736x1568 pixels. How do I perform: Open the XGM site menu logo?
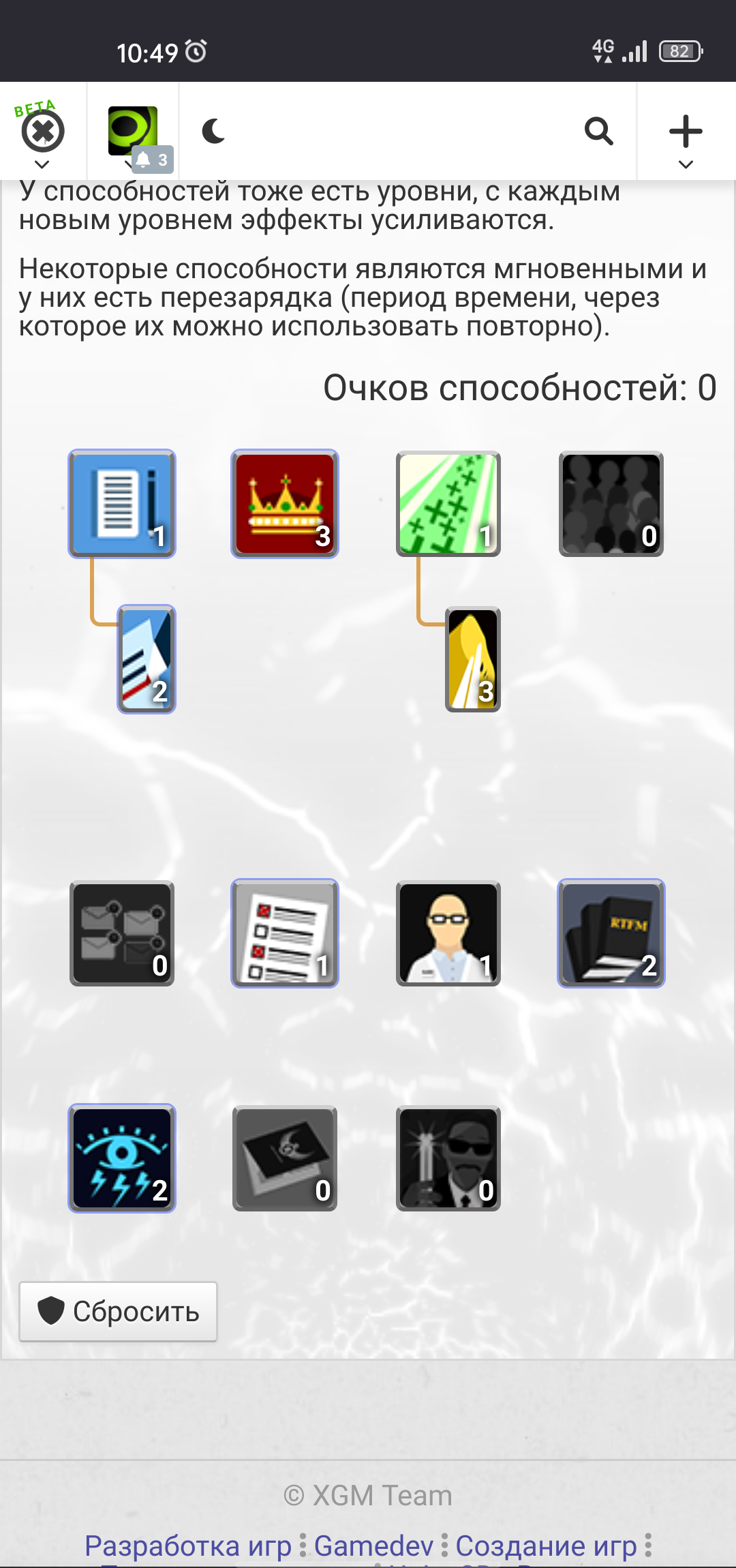click(42, 132)
